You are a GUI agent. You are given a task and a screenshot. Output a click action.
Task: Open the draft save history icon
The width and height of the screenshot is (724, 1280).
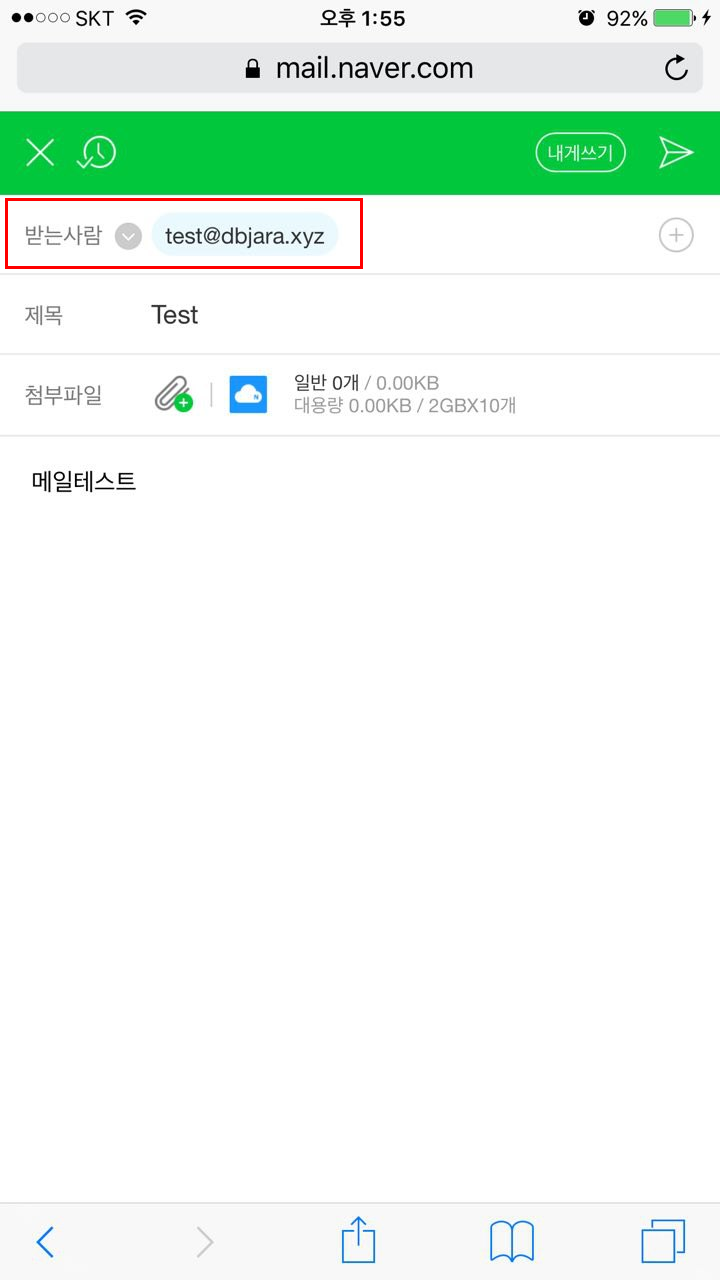(97, 153)
